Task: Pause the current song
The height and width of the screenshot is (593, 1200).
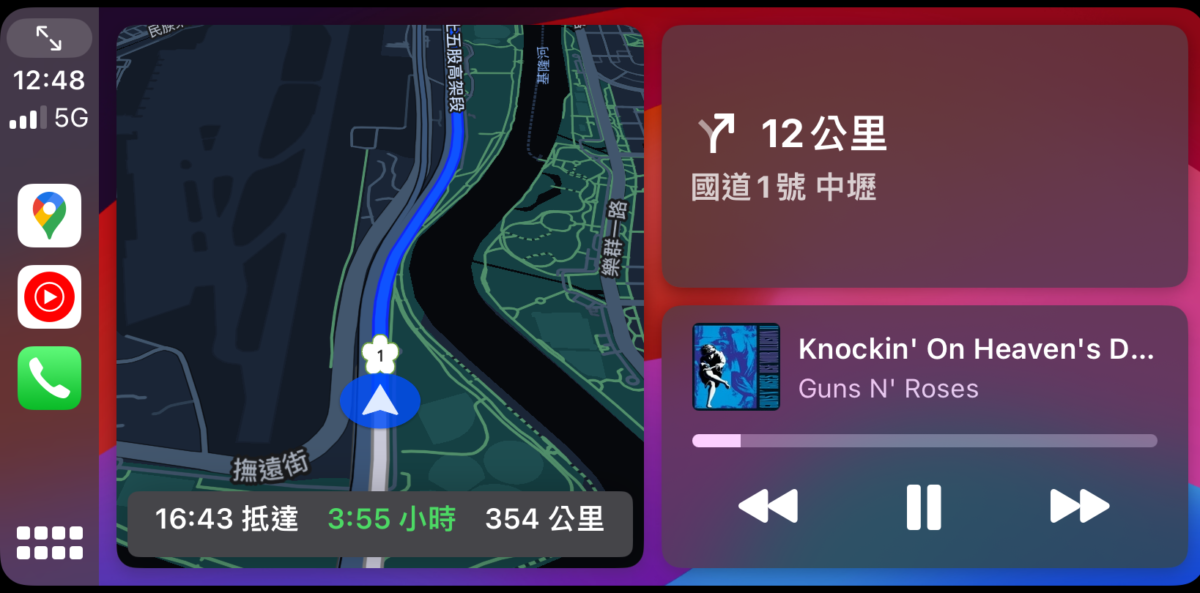Action: tap(924, 506)
